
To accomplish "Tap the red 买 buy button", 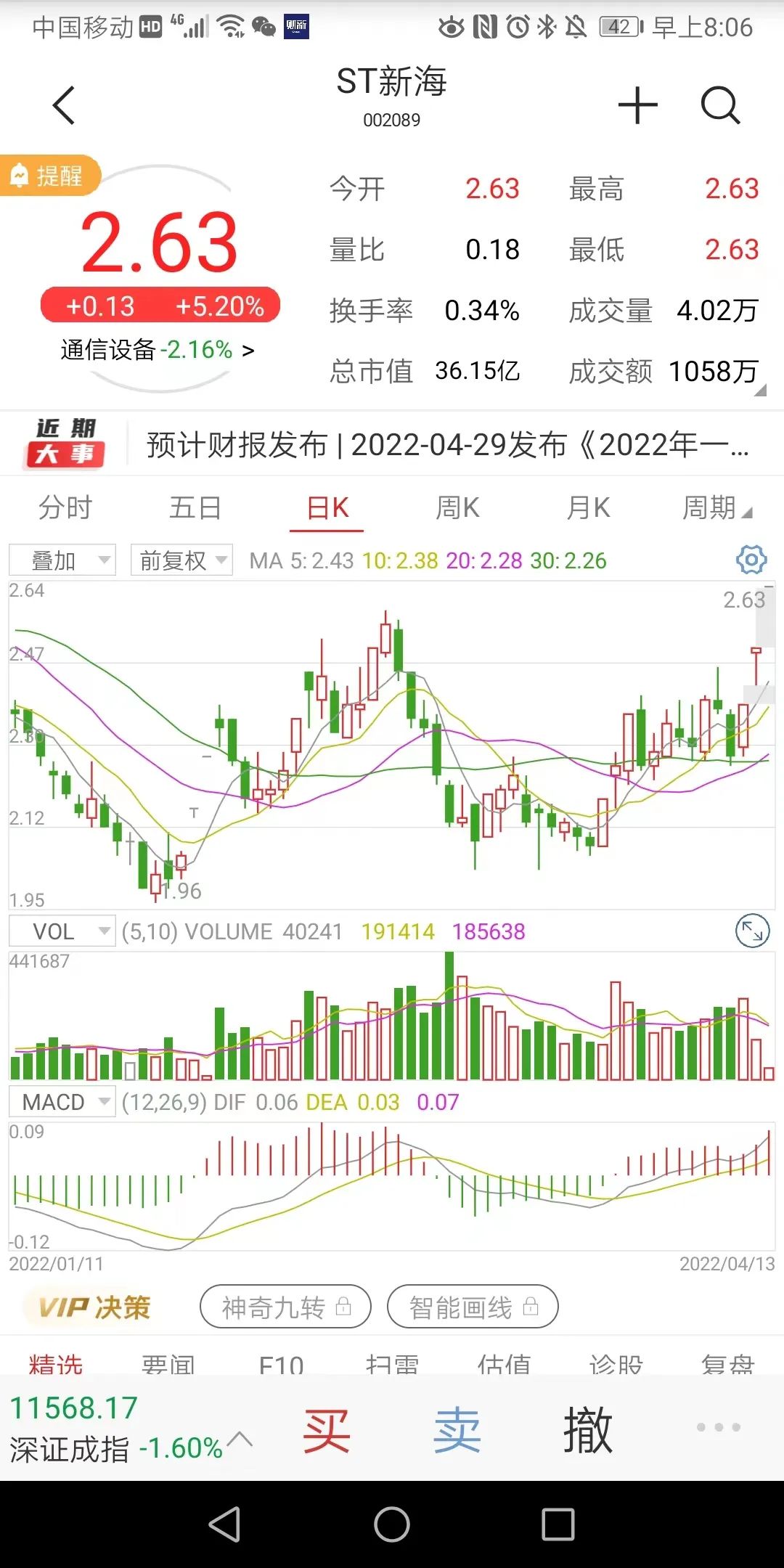I will (327, 1430).
